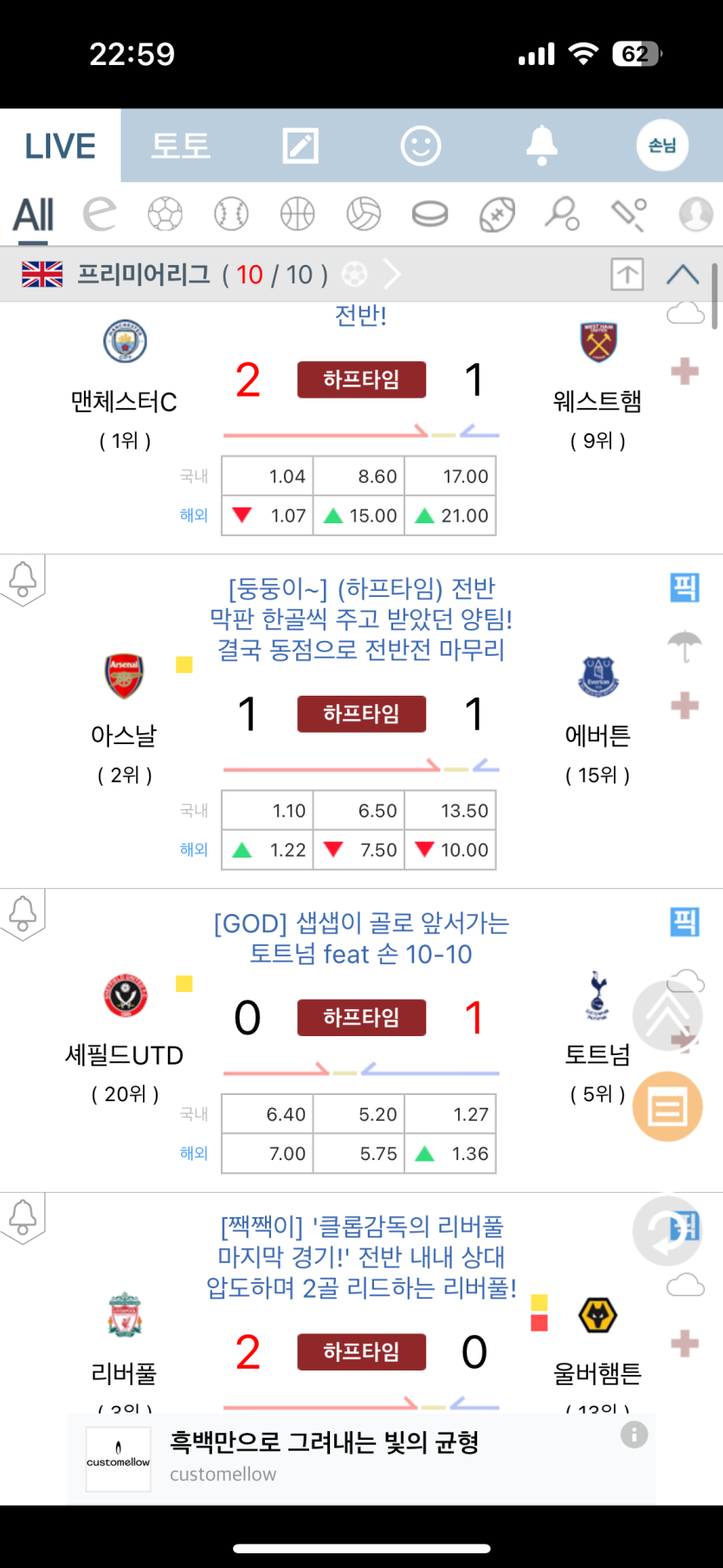Open 둥둥이 halftime comment on 아스날 match

pyautogui.click(x=361, y=619)
